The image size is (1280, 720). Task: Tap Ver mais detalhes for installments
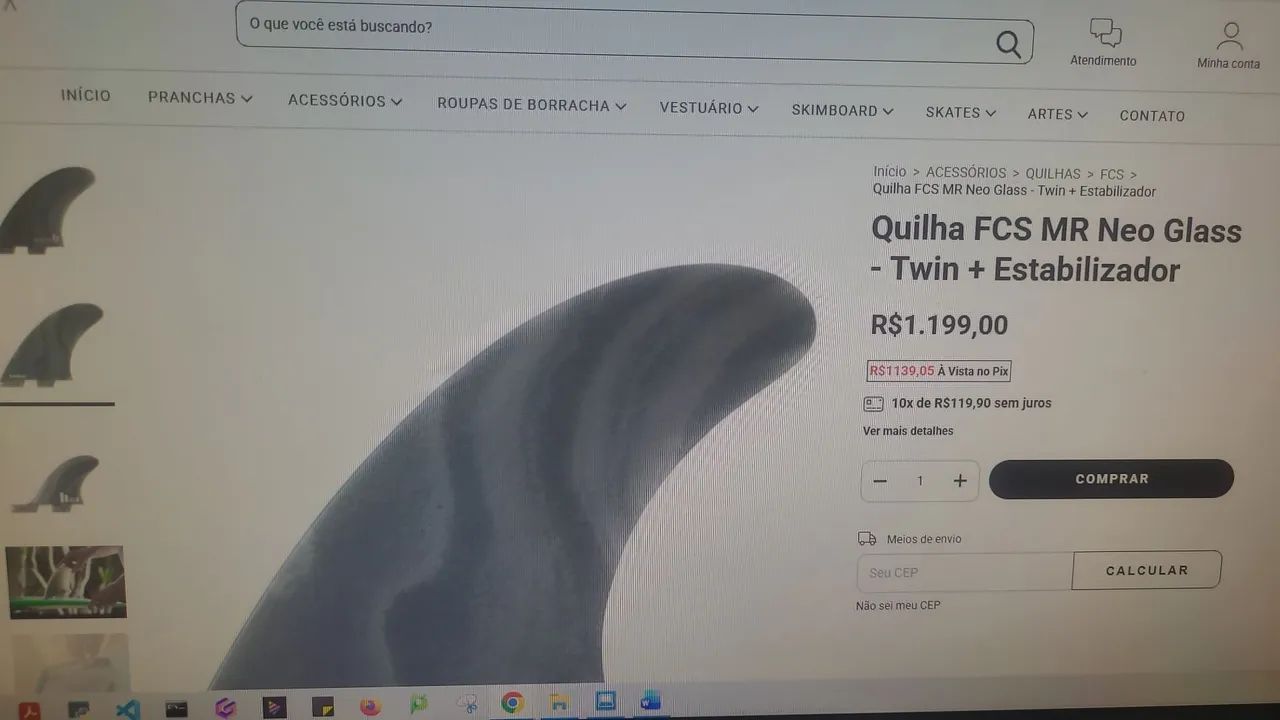908,431
